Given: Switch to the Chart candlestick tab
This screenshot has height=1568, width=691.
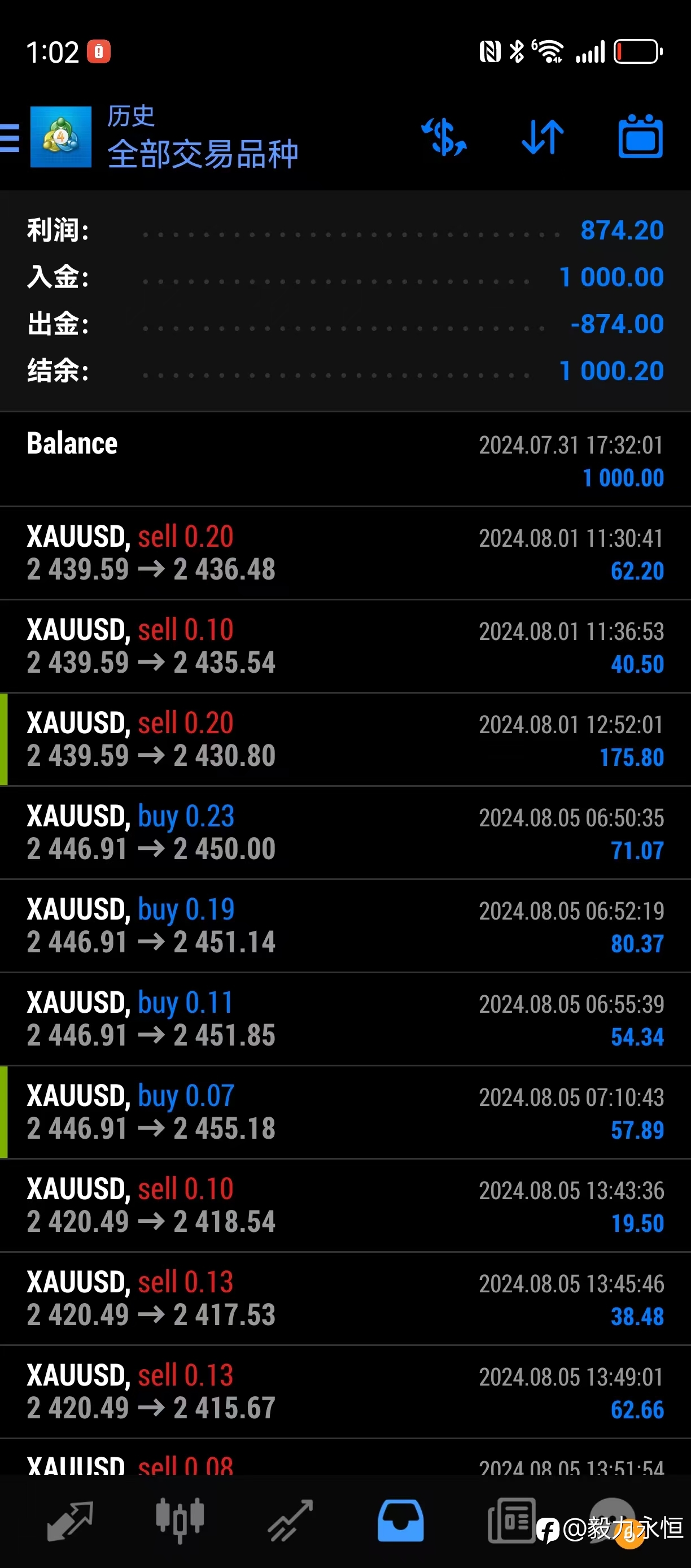Looking at the screenshot, I should click(x=180, y=1520).
